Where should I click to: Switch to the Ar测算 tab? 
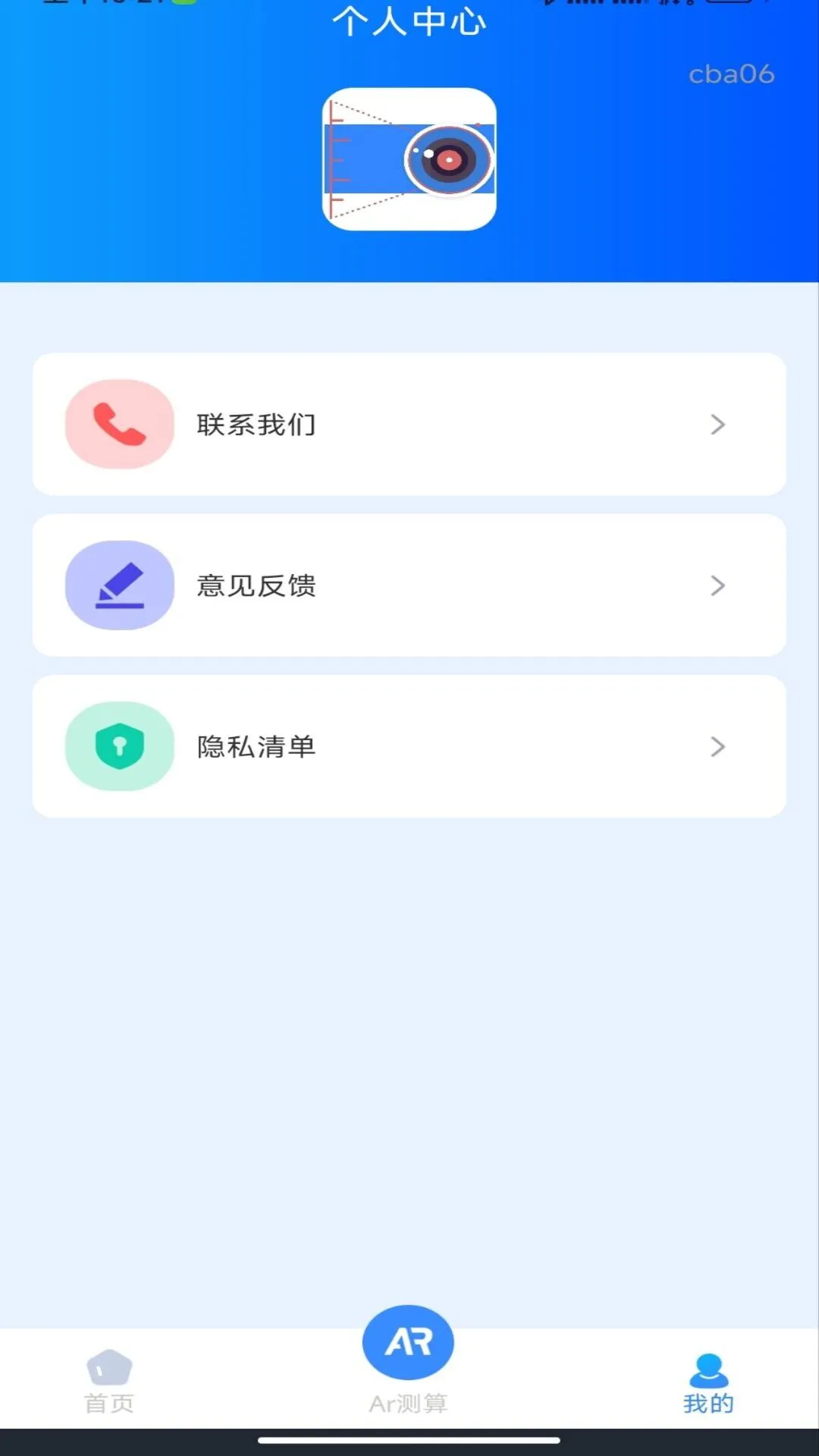(408, 1365)
